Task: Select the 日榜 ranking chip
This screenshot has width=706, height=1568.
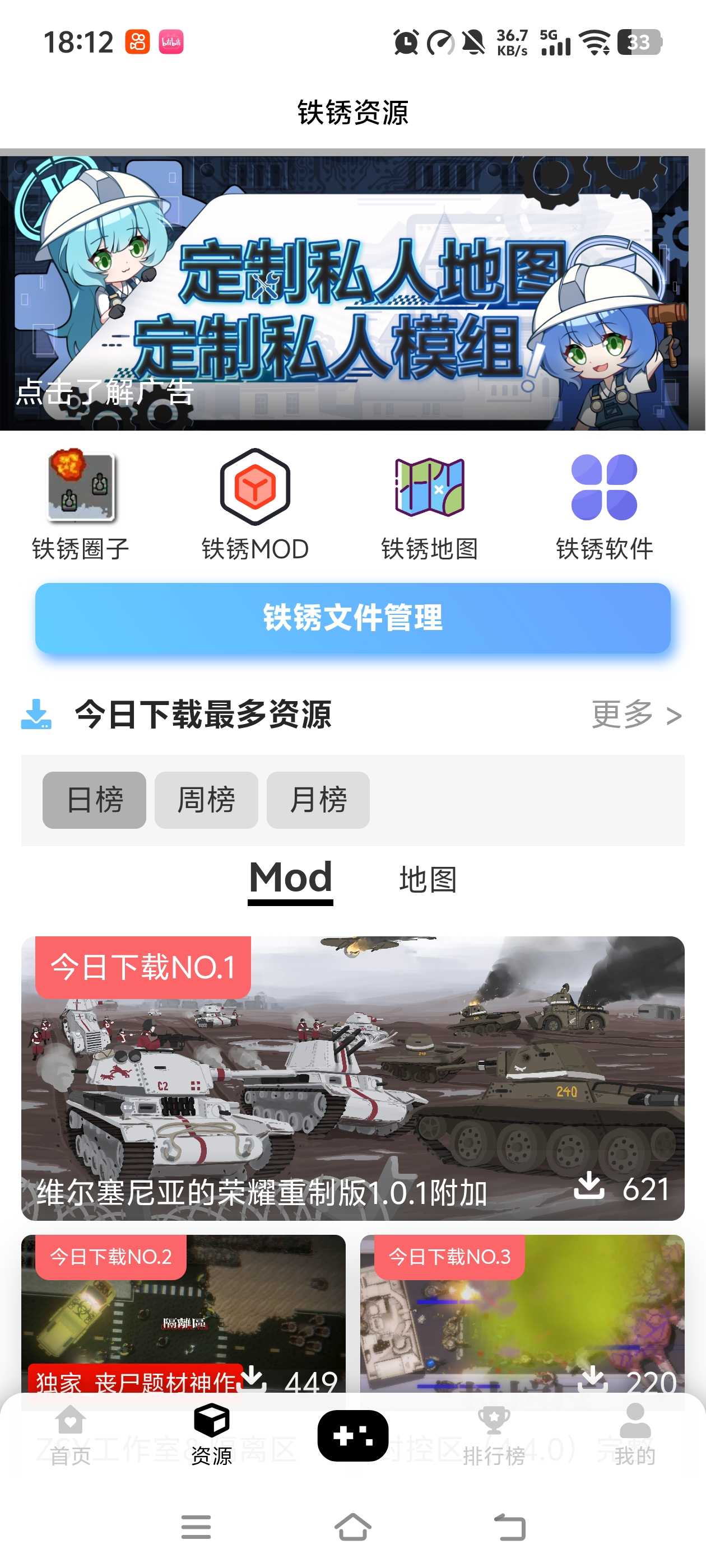Action: click(x=95, y=800)
